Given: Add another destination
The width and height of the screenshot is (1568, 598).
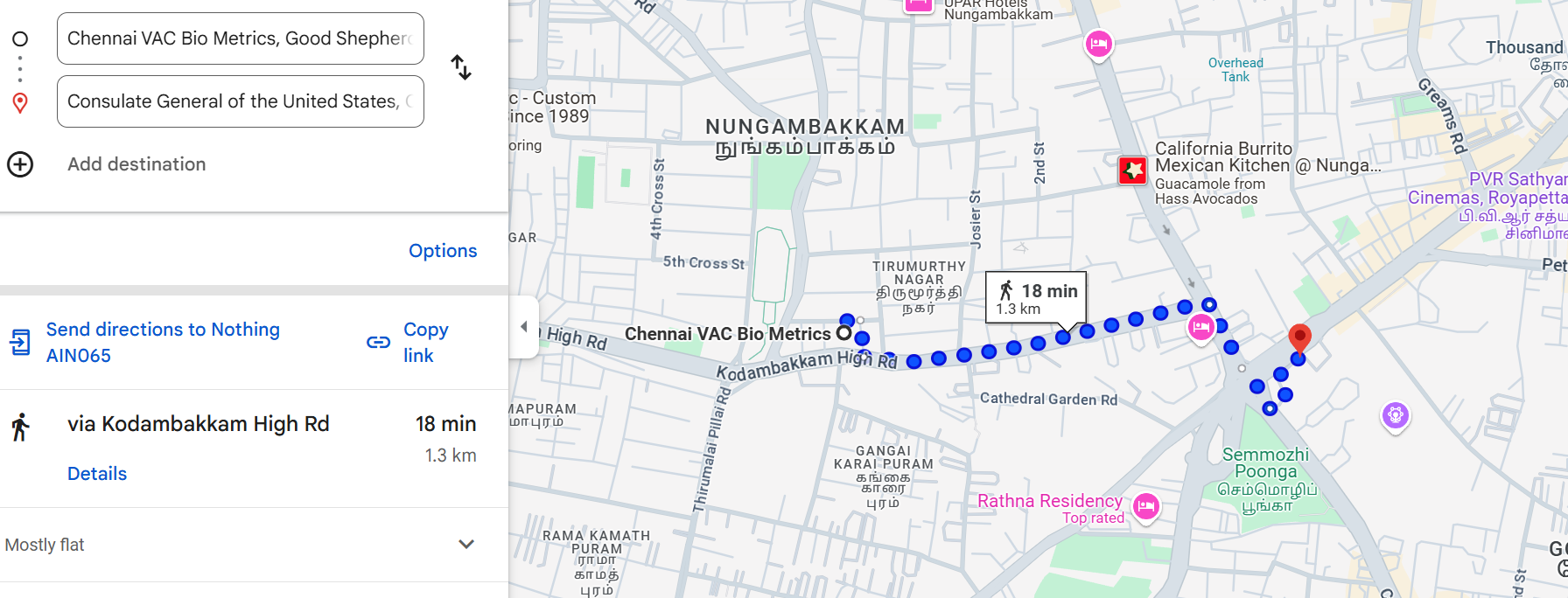Looking at the screenshot, I should [x=136, y=164].
